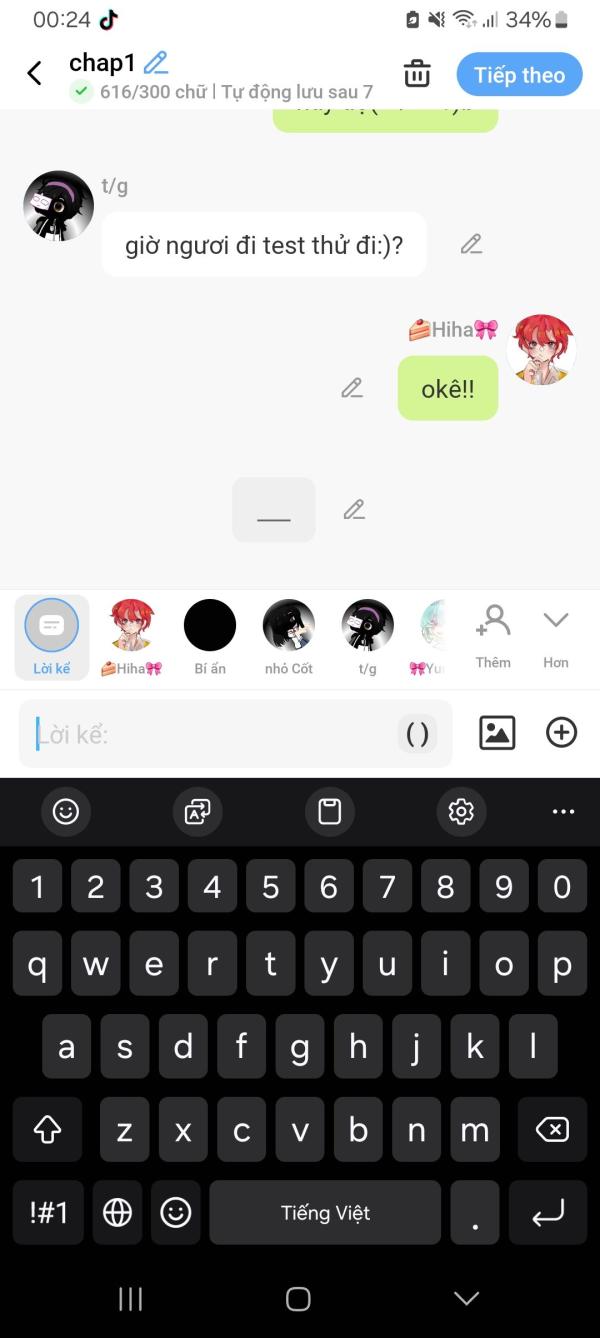Select the Lời kể narrator option
The height and width of the screenshot is (1338, 600).
click(52, 636)
